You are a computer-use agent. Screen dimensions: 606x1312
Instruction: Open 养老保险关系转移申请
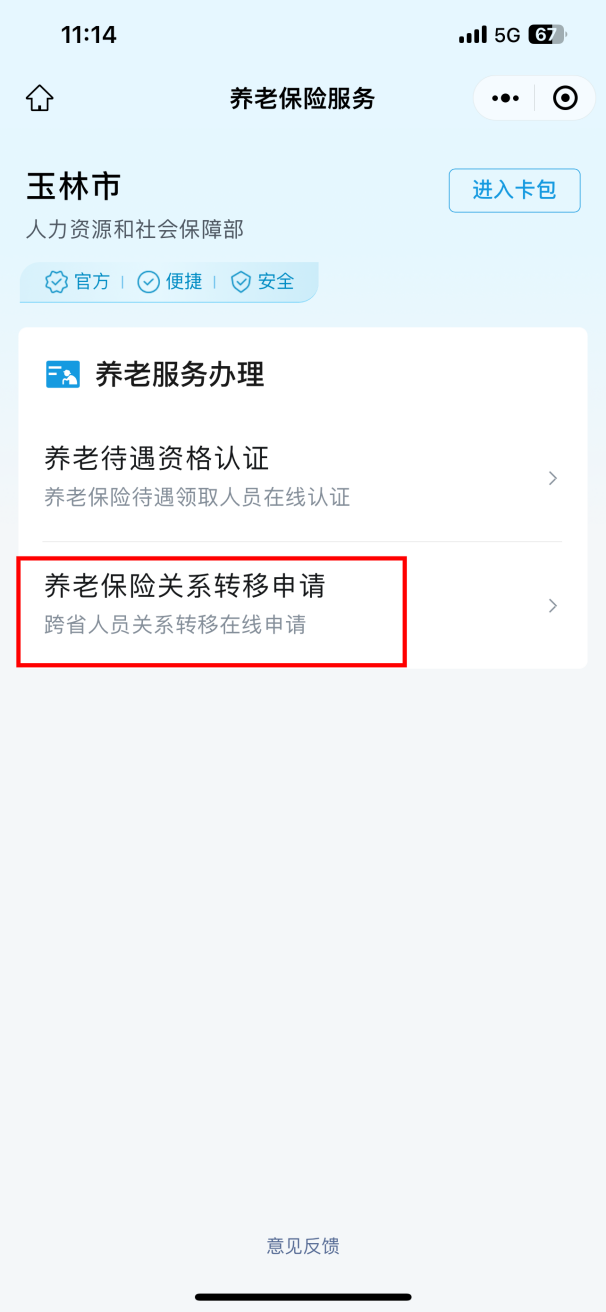tap(300, 604)
